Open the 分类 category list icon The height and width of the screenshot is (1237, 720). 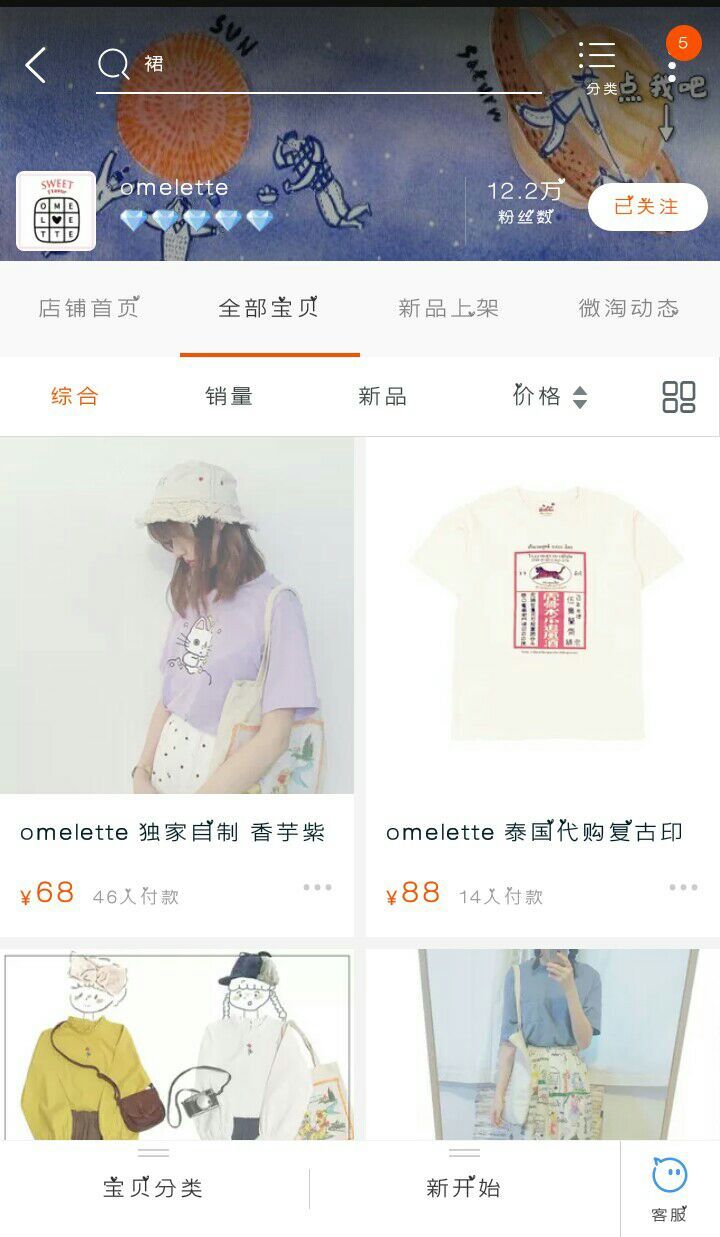pyautogui.click(x=600, y=67)
